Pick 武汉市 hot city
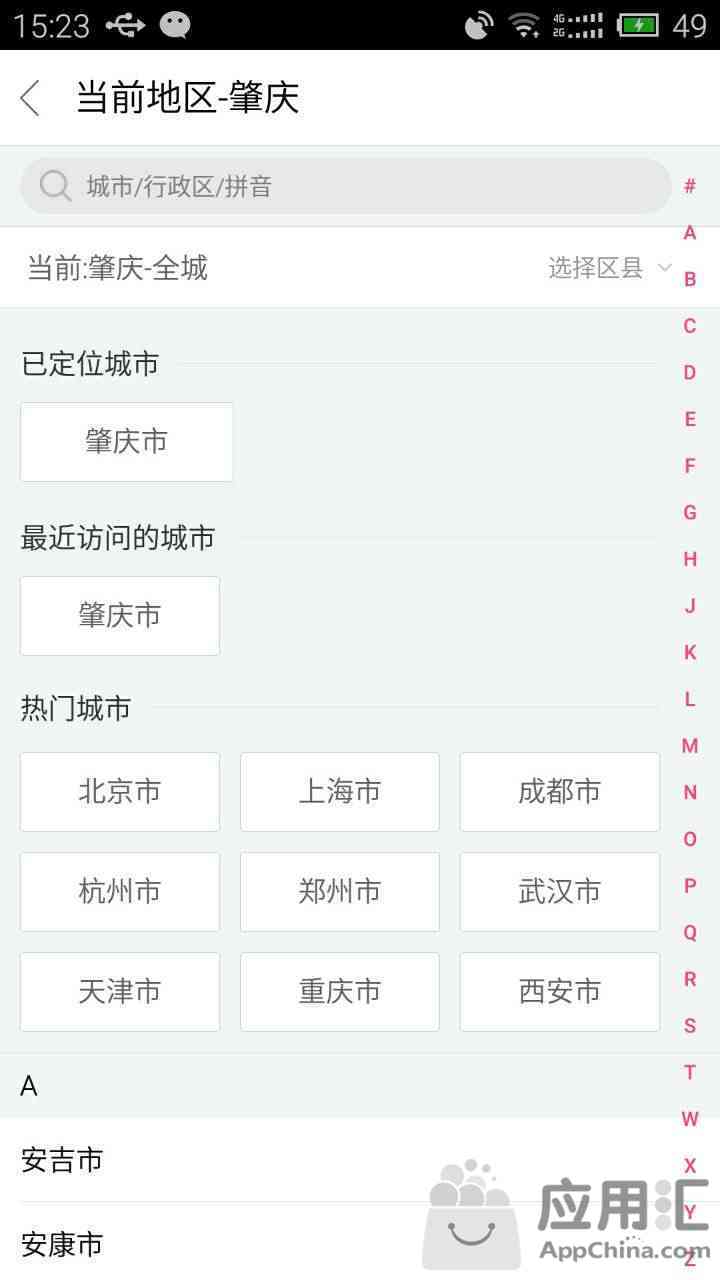 click(560, 892)
